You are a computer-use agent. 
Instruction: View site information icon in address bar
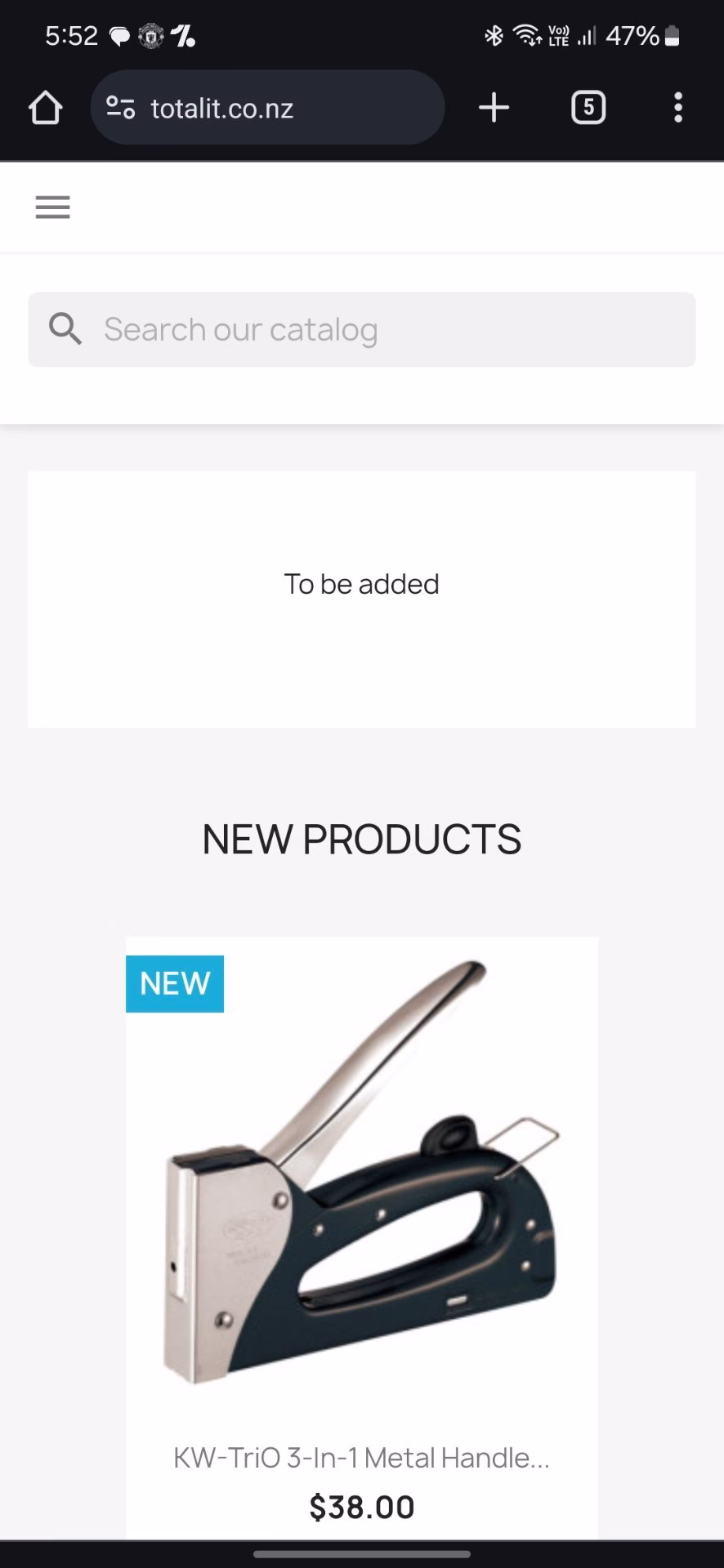[121, 108]
